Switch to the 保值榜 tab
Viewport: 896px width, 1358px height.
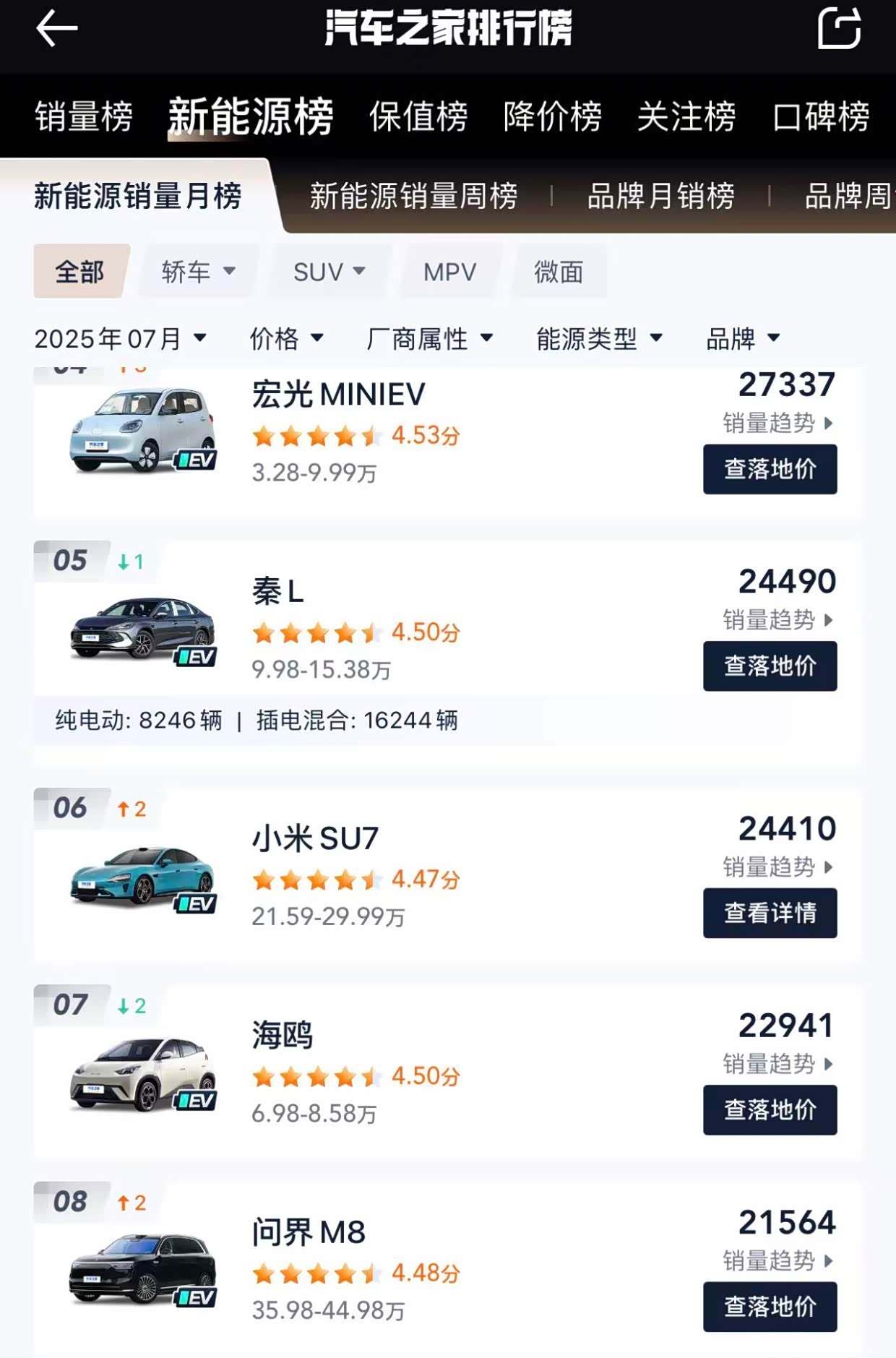420,116
